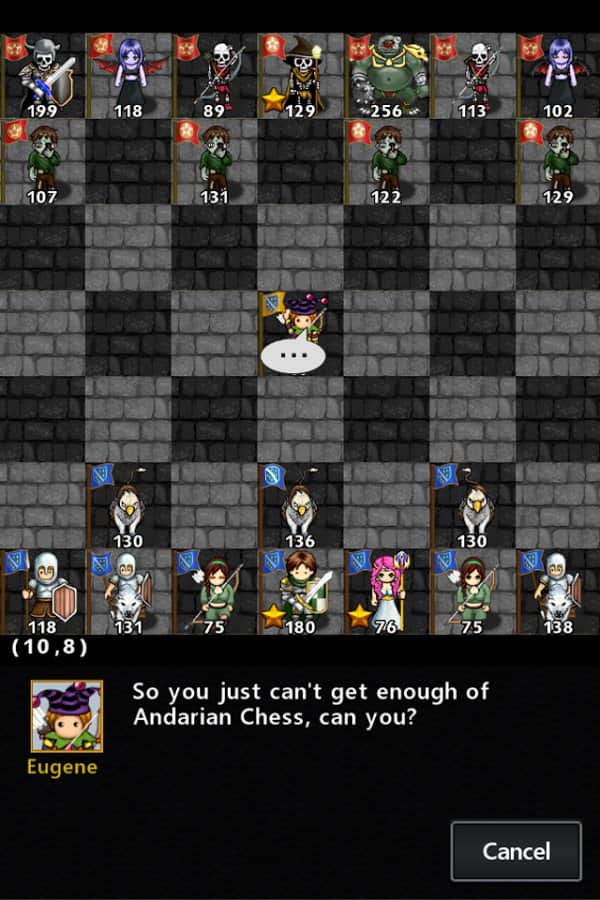This screenshot has width=600, height=900.
Task: Select the ogre with 256 HP
Action: 386,76
